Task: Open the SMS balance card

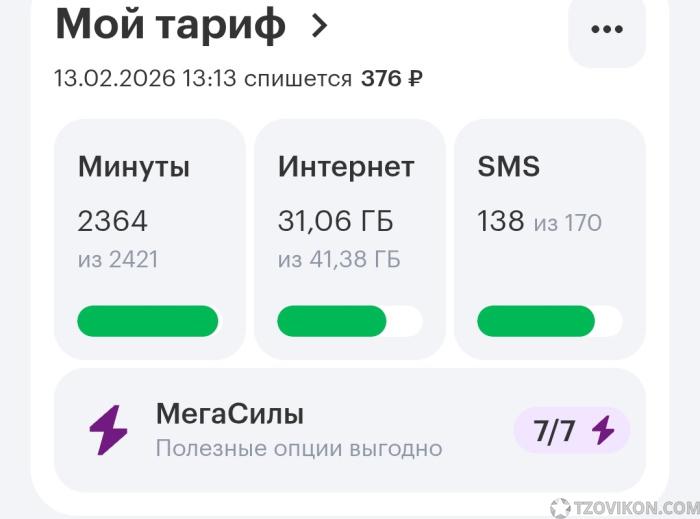Action: coord(549,238)
